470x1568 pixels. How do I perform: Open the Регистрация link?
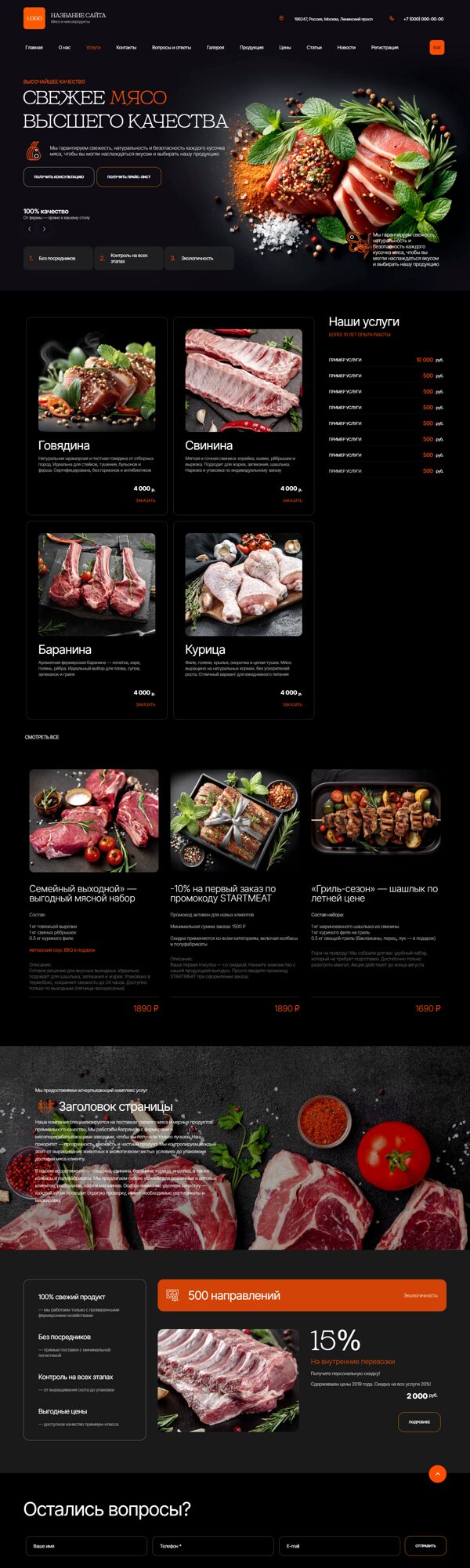click(x=385, y=48)
